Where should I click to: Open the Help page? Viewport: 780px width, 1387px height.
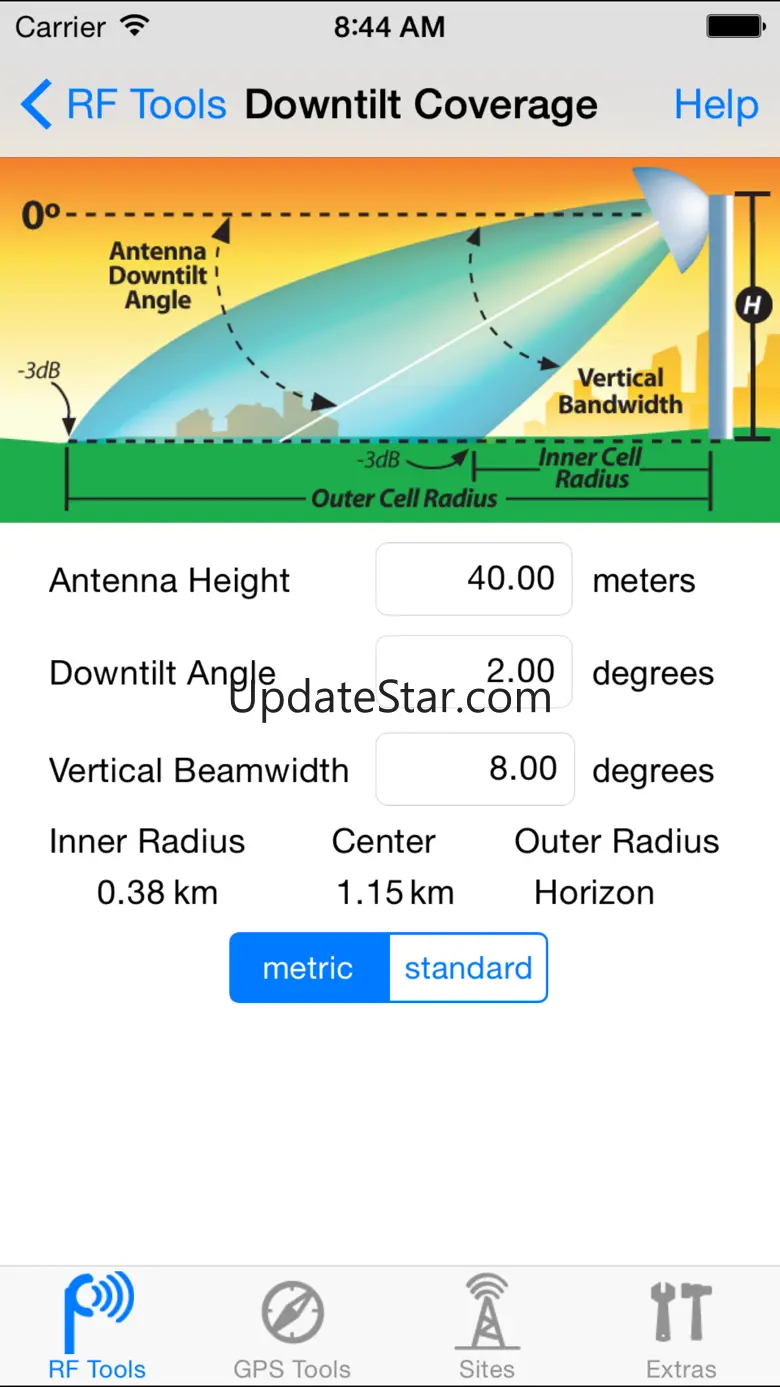[x=716, y=105]
